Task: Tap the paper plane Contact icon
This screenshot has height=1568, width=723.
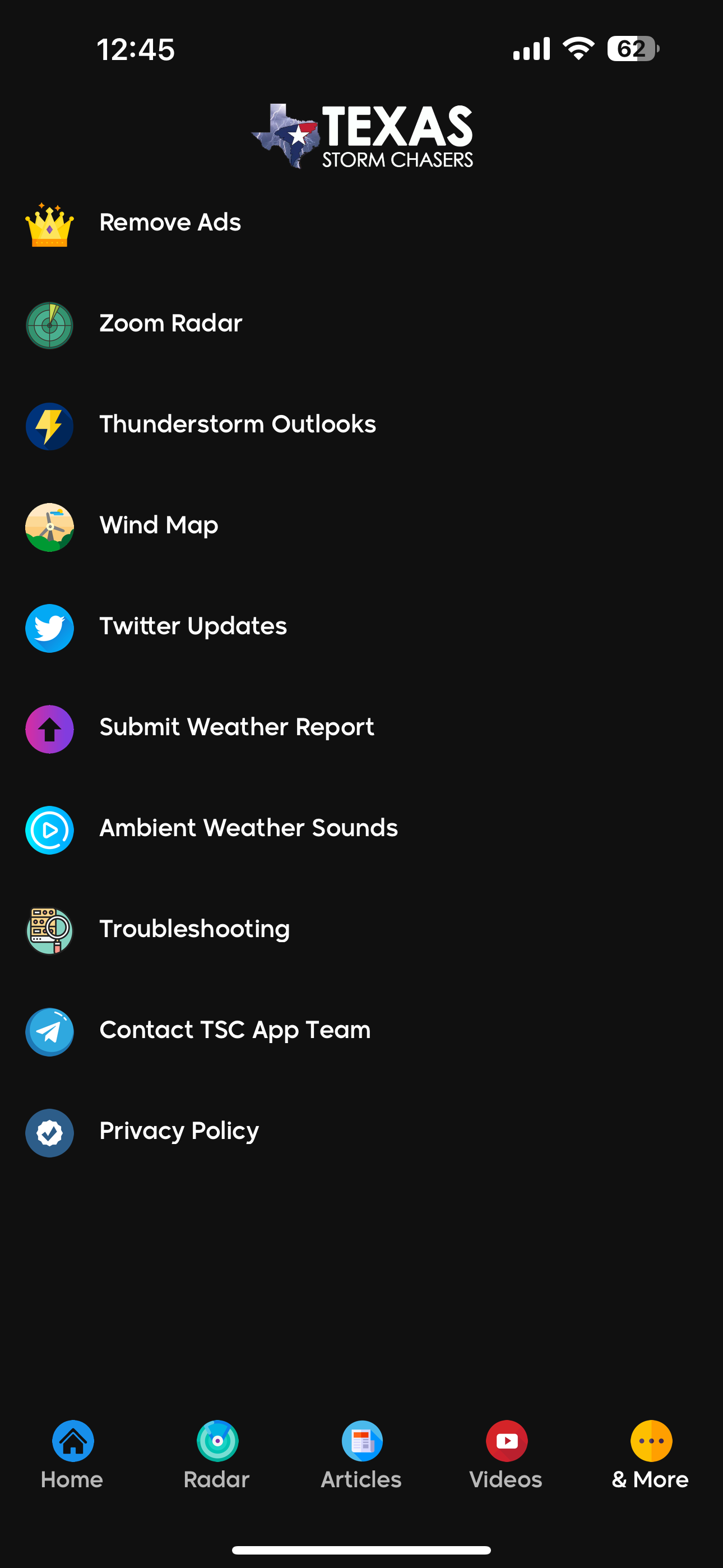Action: point(49,1032)
